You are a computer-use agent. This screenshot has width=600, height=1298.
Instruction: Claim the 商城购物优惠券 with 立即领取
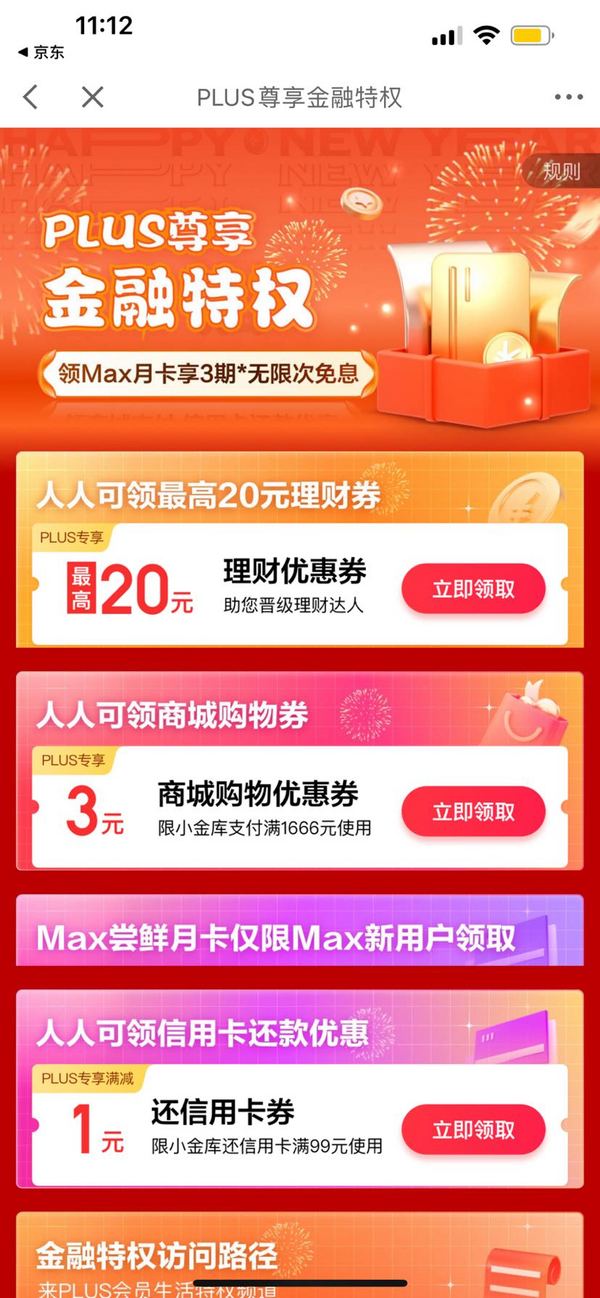pyautogui.click(x=474, y=811)
